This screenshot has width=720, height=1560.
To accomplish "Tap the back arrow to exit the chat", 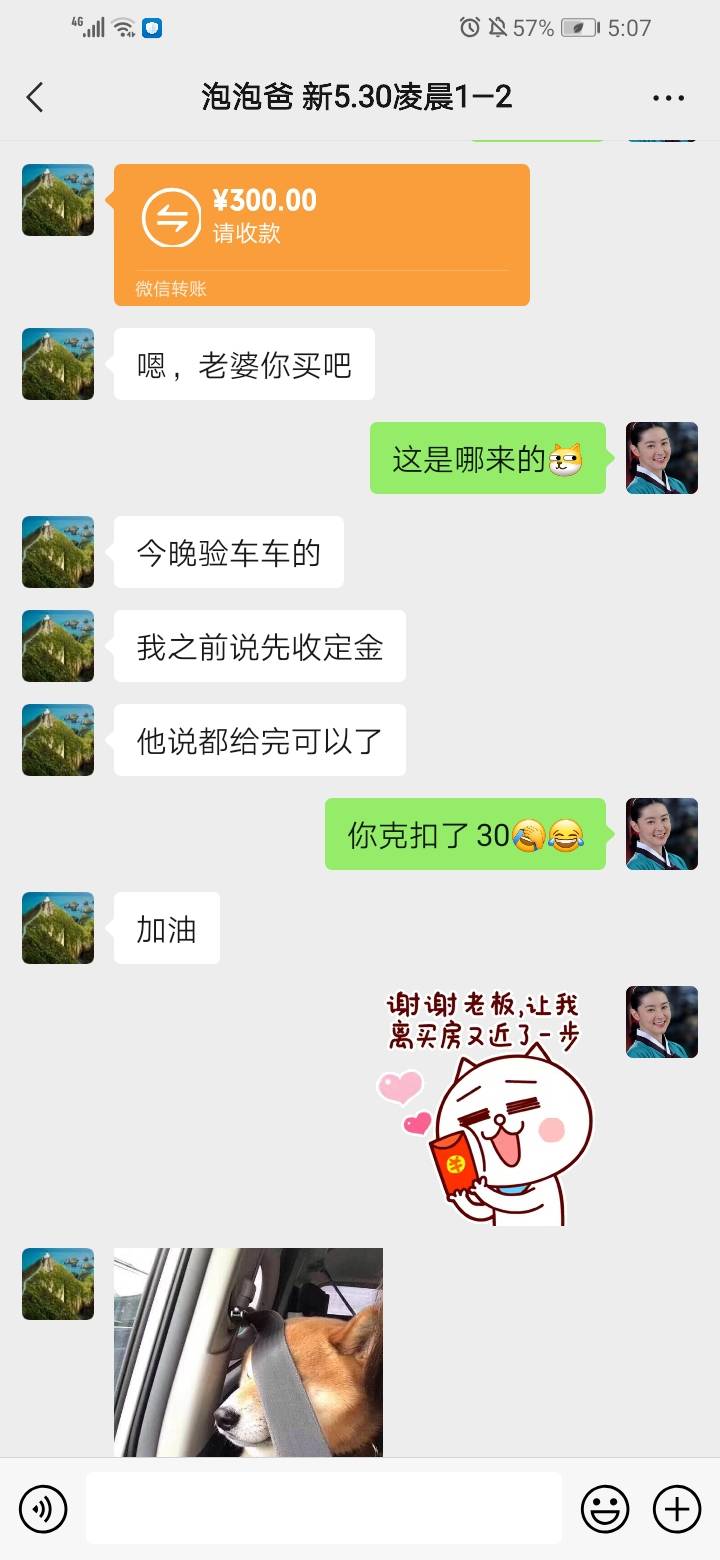I will pos(35,97).
